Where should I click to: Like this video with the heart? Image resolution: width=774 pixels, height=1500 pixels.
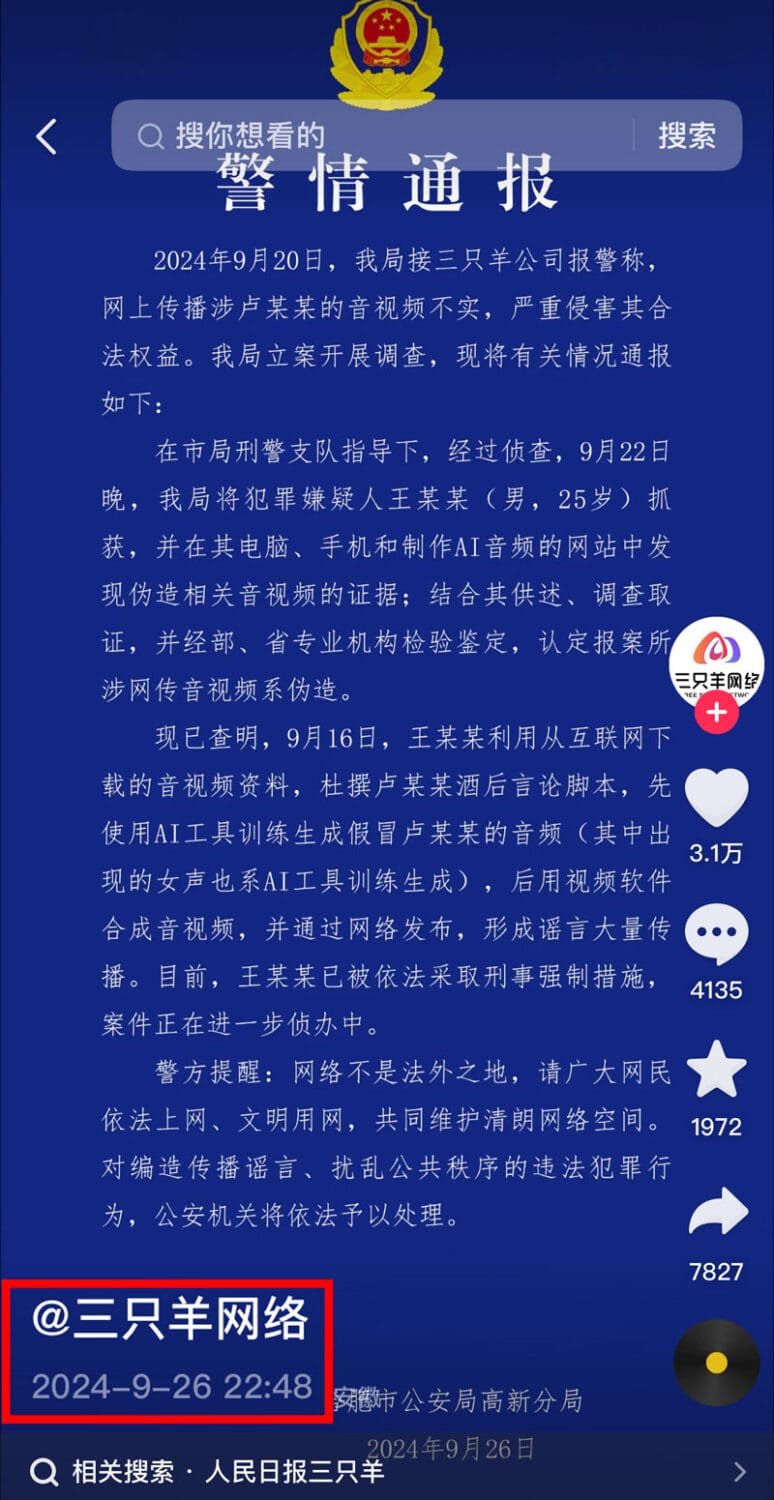[x=716, y=798]
